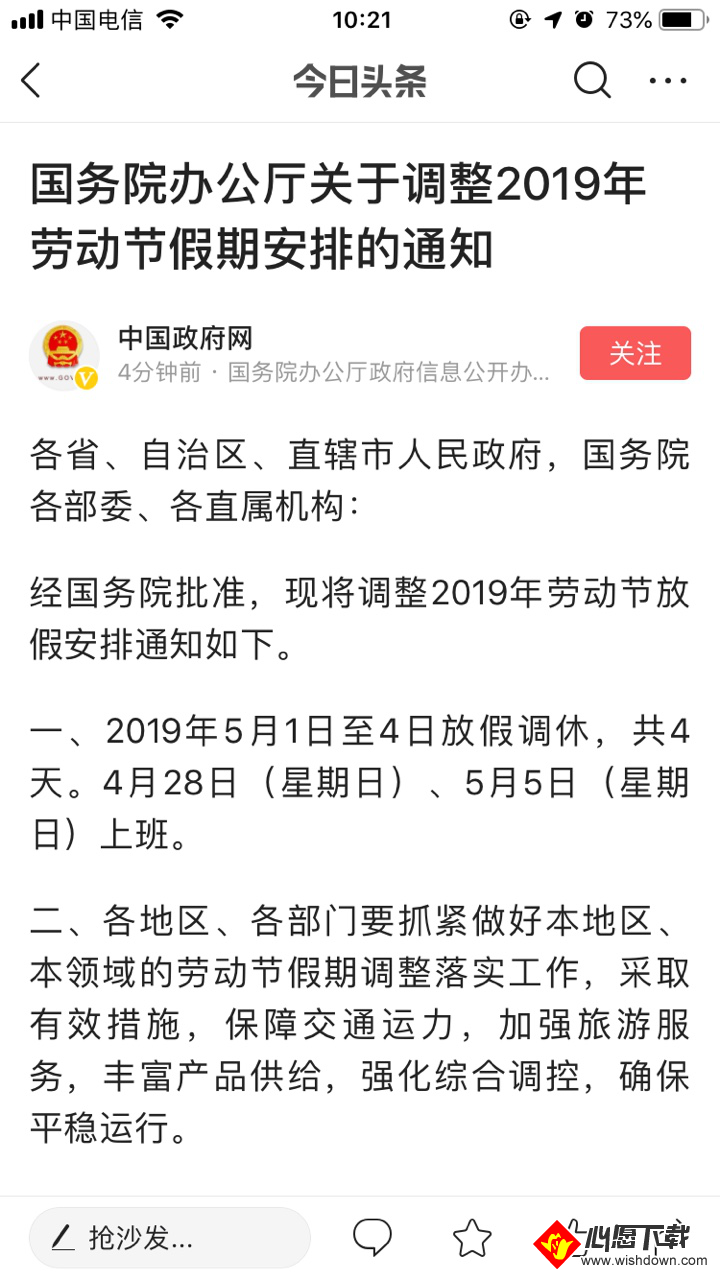Tap the comment bubble icon
Image resolution: width=720 pixels, height=1280 pixels.
tap(373, 1236)
